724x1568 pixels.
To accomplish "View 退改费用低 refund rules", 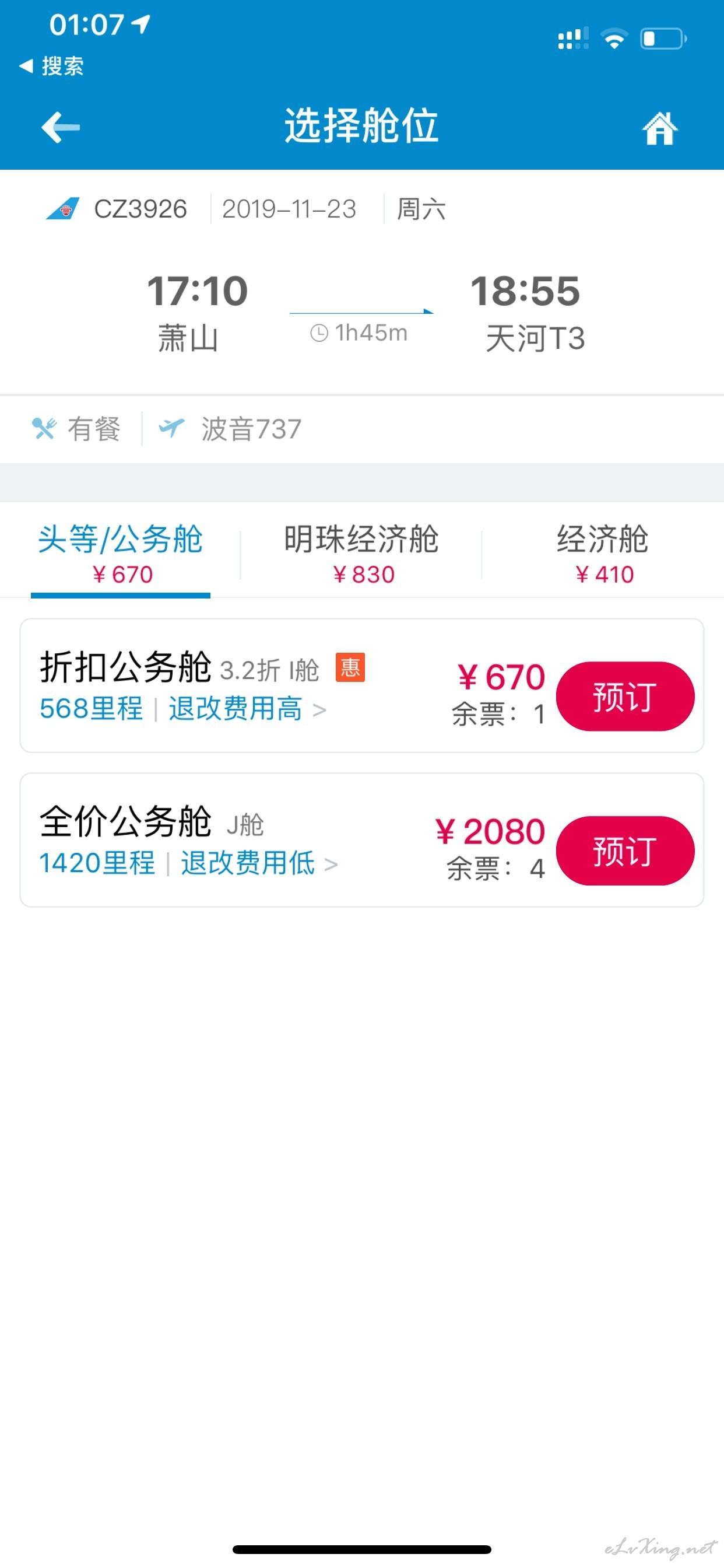I will [259, 863].
